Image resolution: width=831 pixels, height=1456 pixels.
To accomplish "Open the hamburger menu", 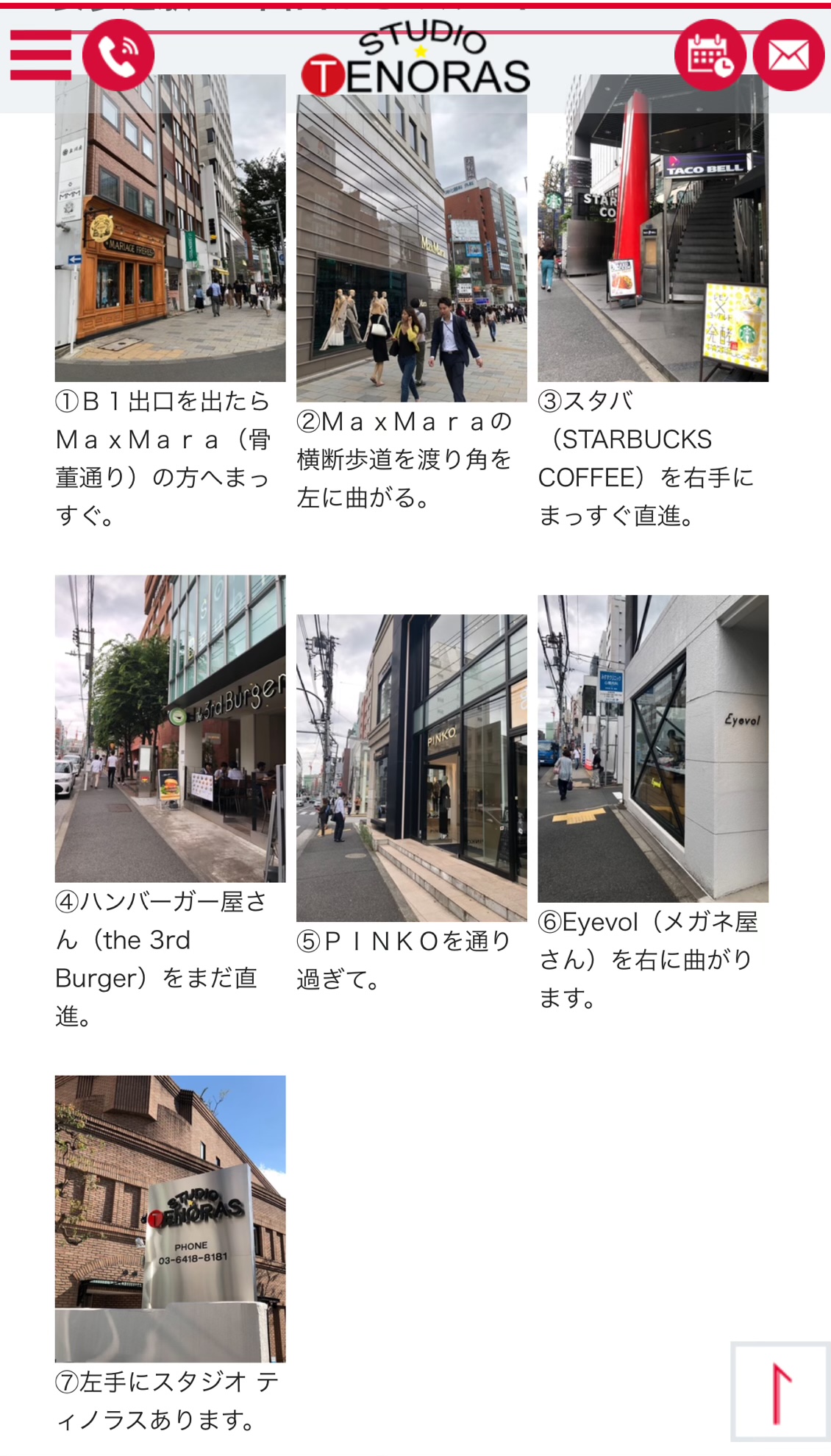I will (40, 55).
